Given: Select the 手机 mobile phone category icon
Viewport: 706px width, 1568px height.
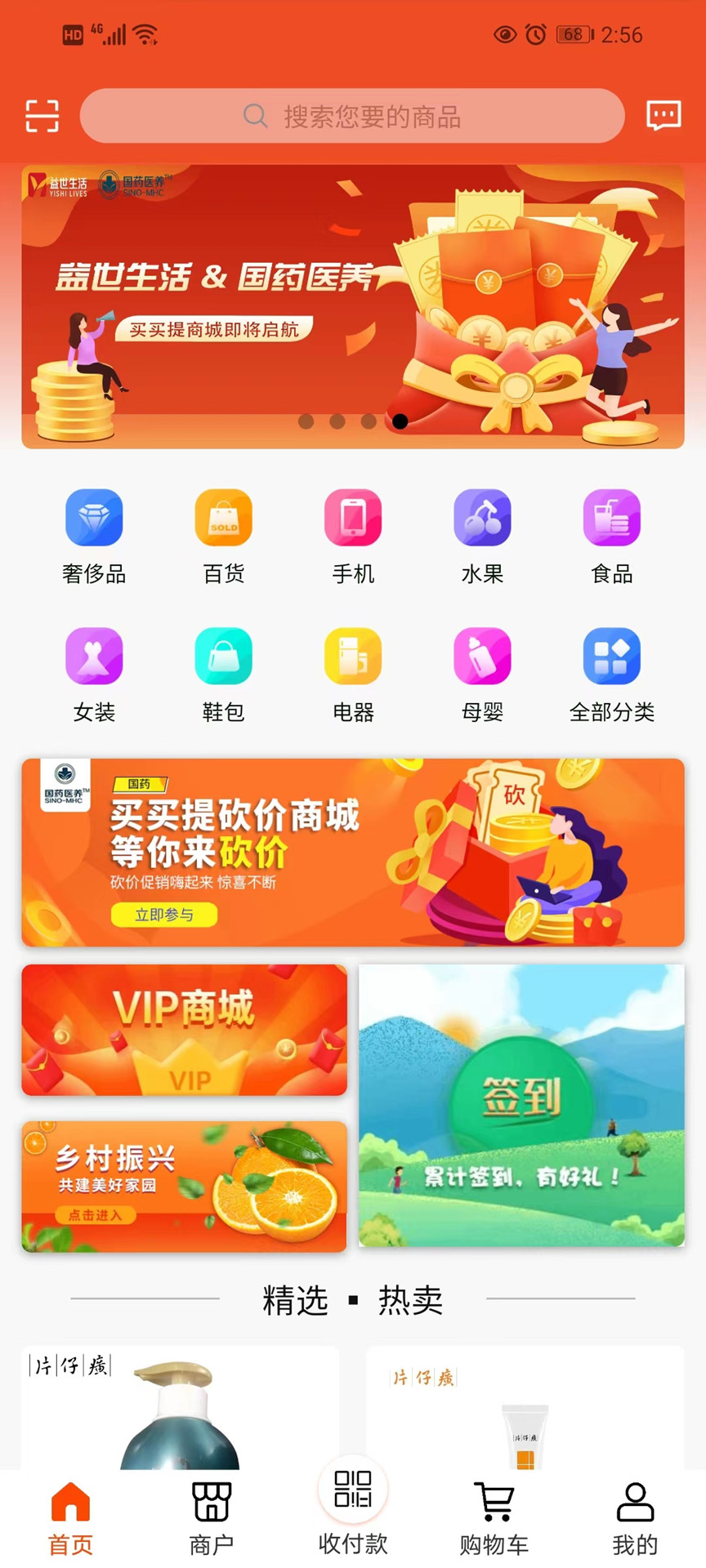Looking at the screenshot, I should point(352,517).
